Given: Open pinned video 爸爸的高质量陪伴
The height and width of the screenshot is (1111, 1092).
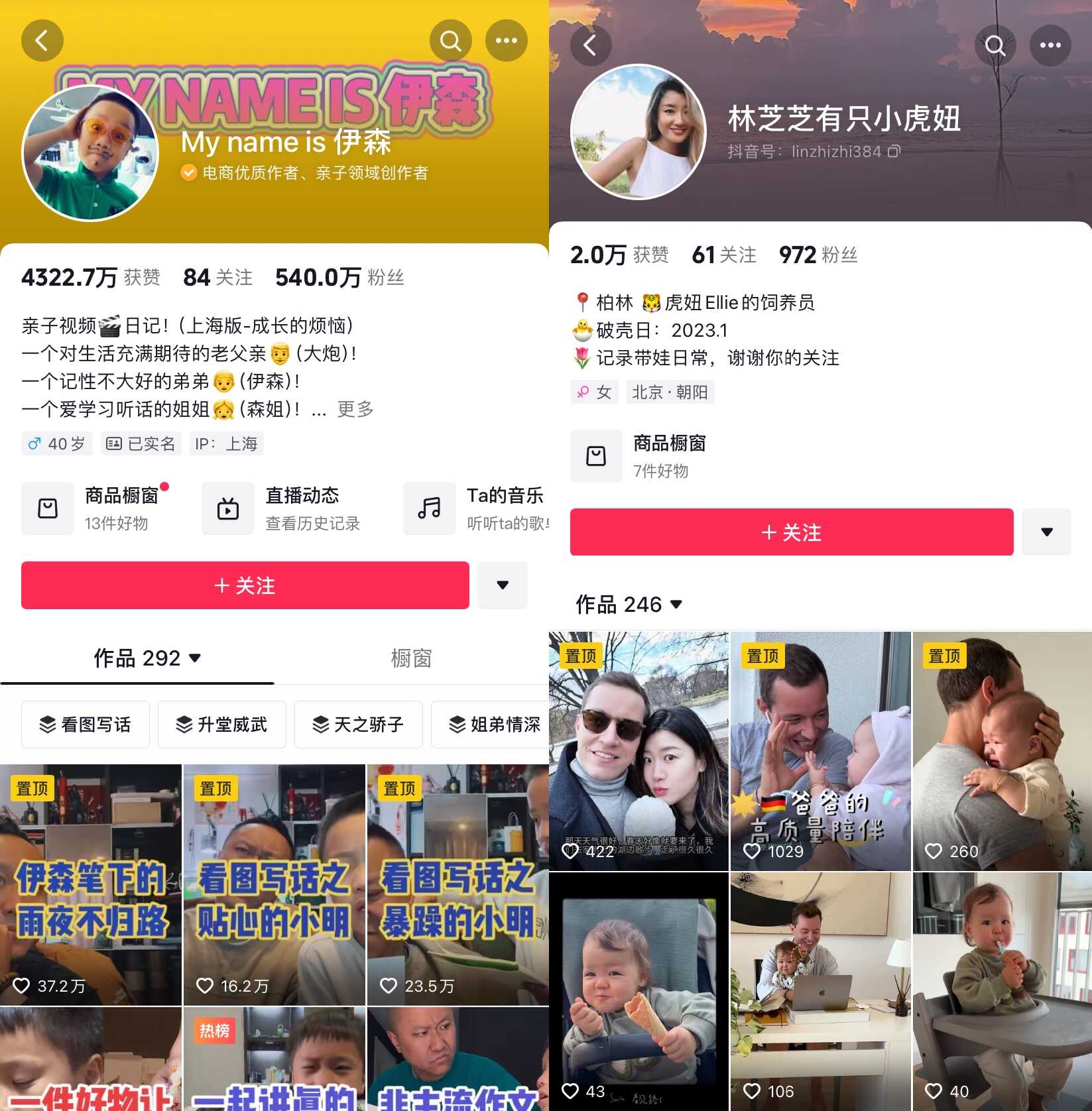Looking at the screenshot, I should point(821,751).
